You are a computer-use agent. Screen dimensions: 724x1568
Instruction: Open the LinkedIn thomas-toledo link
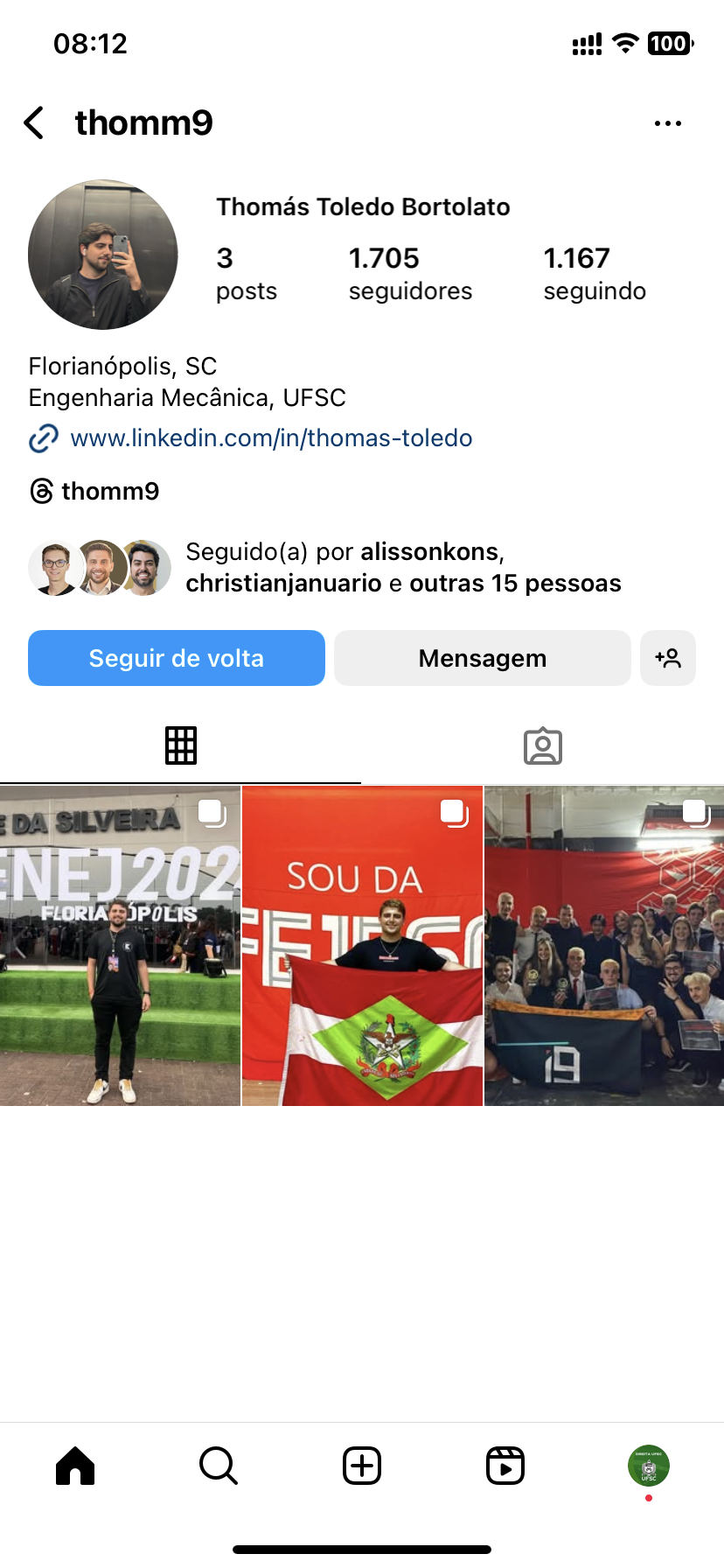point(271,437)
